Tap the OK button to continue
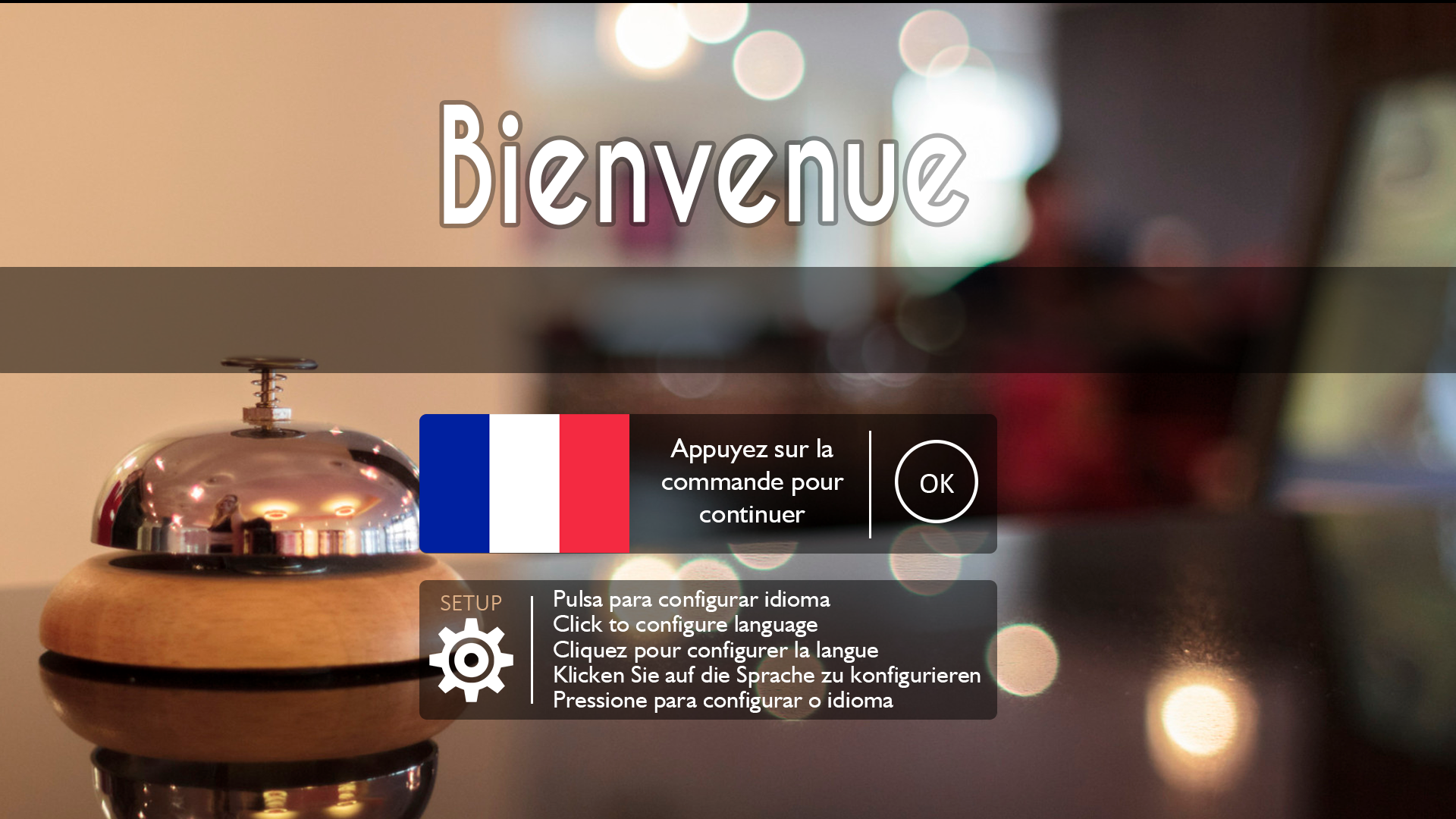1456x819 pixels. pos(936,482)
